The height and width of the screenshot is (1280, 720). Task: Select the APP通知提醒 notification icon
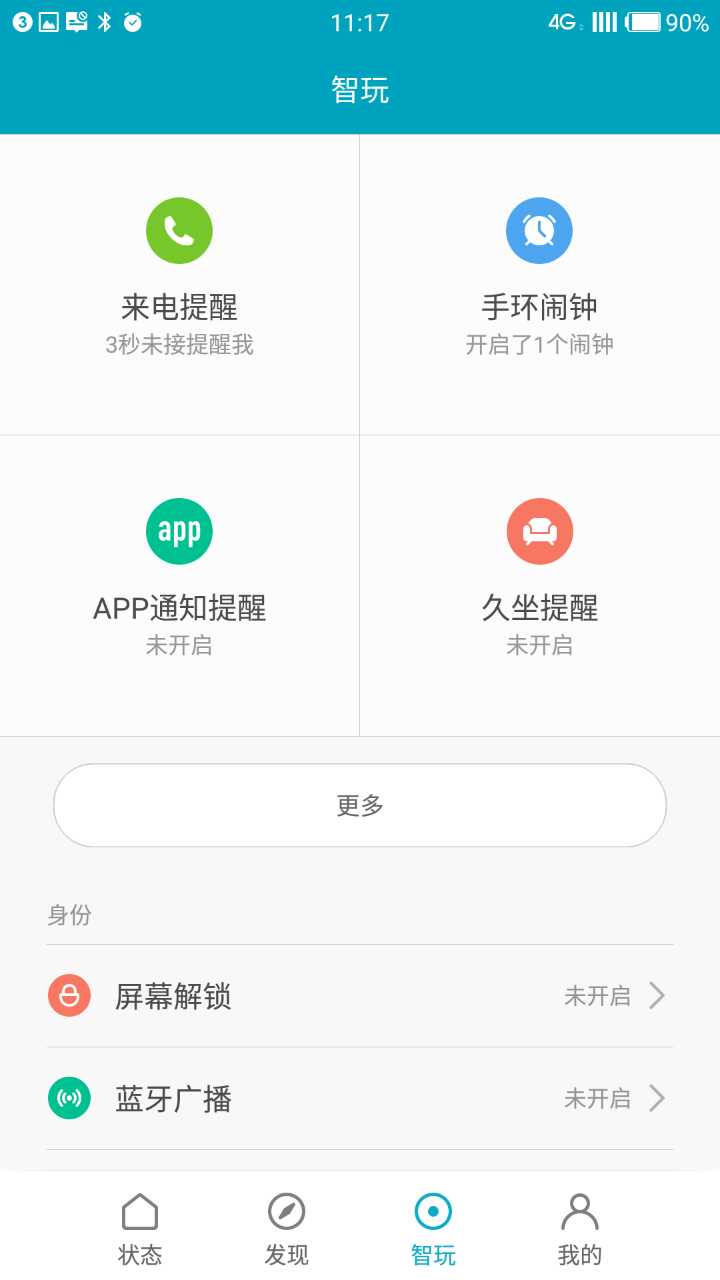pyautogui.click(x=179, y=530)
